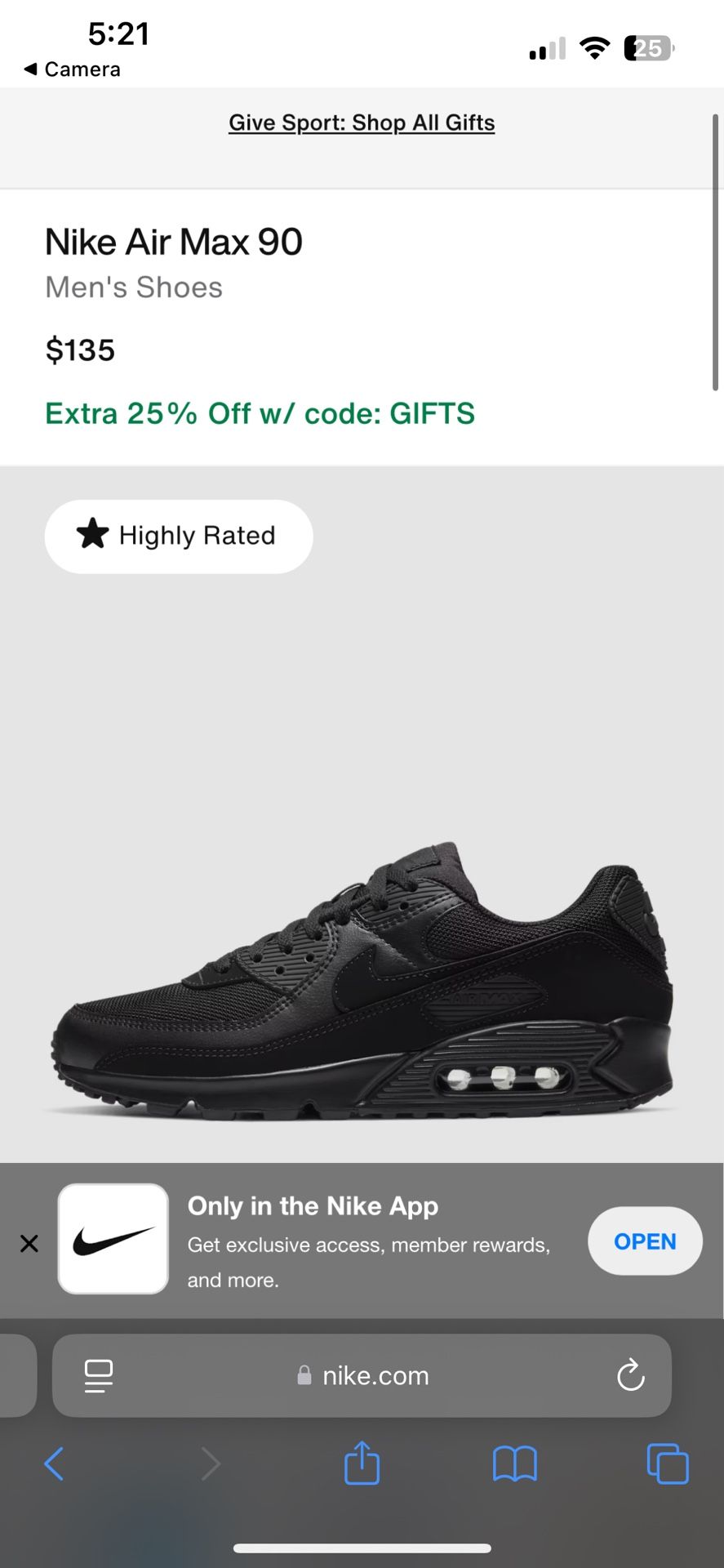This screenshot has width=724, height=1568.
Task: Tap the cellular signal bars
Action: 545,47
